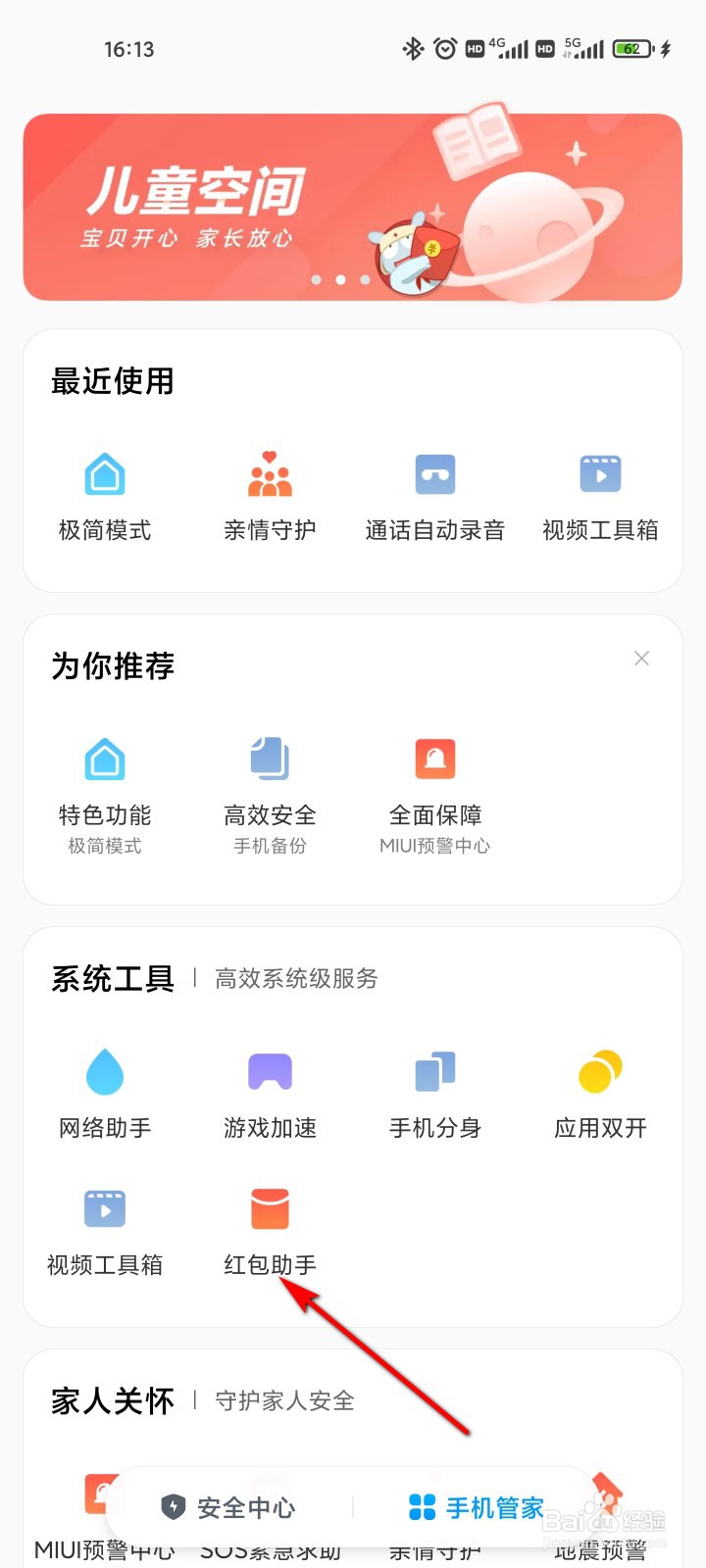This screenshot has height=1568, width=706.
Task: Open 游戏加速
Action: [270, 1091]
